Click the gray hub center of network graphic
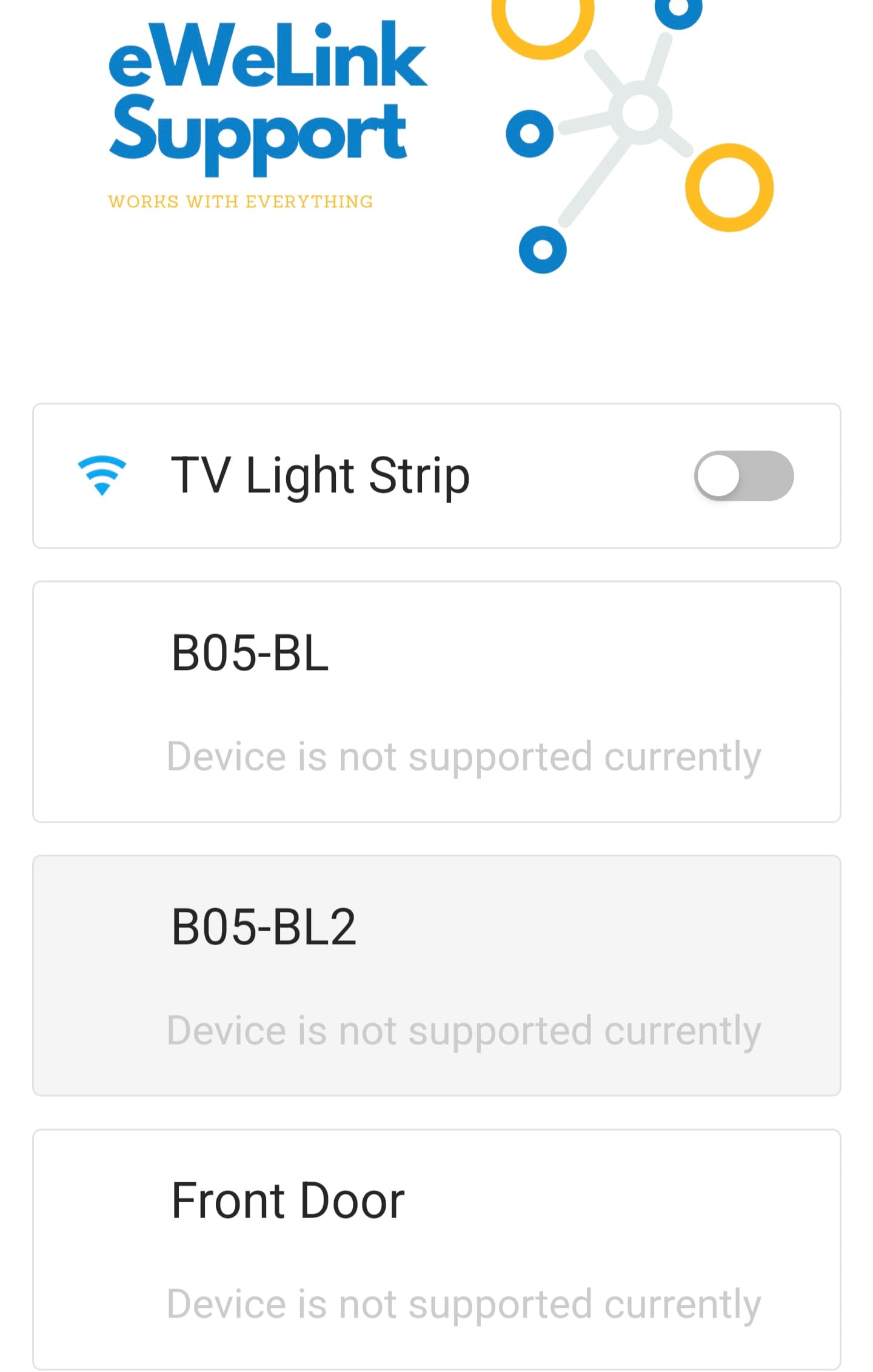The width and height of the screenshot is (873, 1372). (641, 112)
